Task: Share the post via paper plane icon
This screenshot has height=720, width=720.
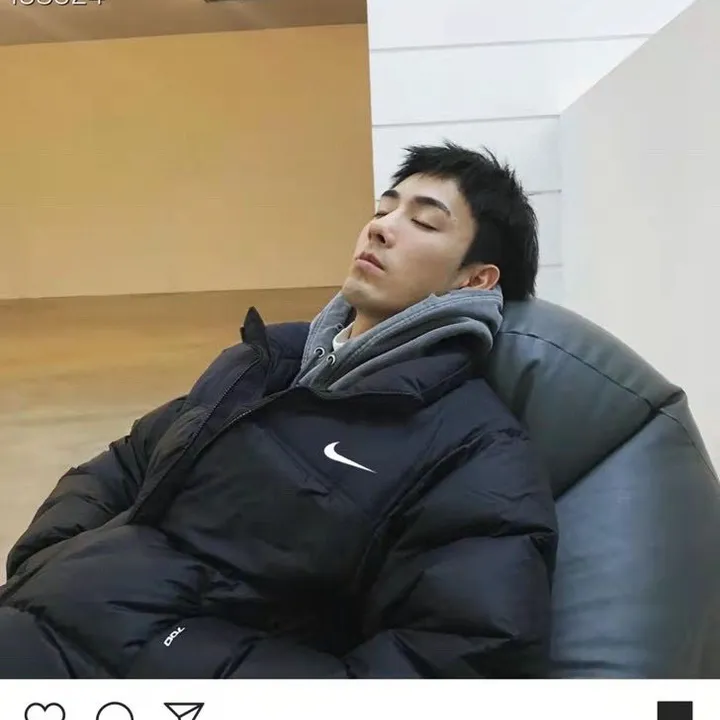Action: pyautogui.click(x=184, y=712)
